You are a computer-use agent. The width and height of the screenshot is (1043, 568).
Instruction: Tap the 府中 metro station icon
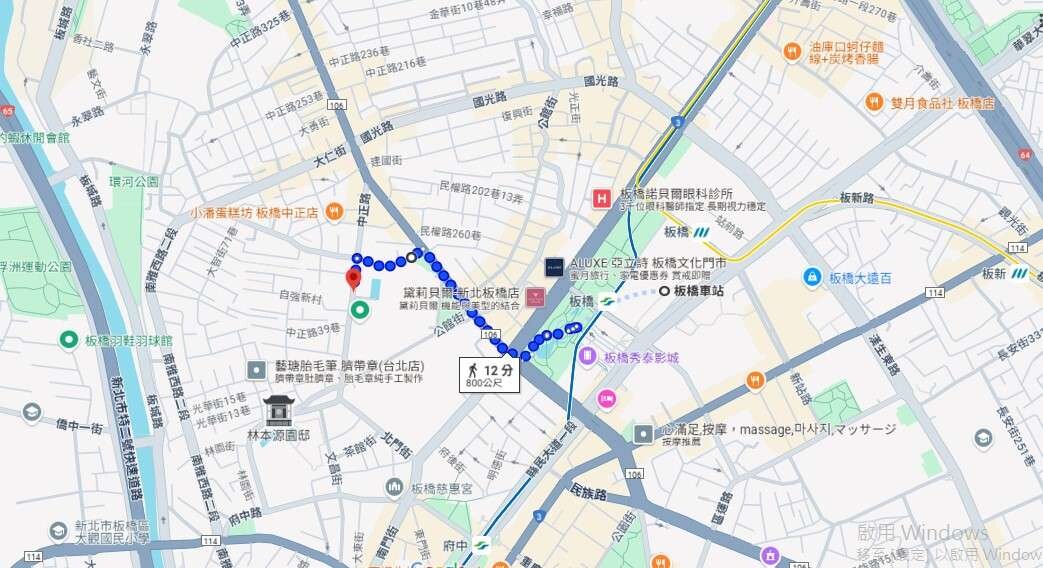tap(482, 546)
